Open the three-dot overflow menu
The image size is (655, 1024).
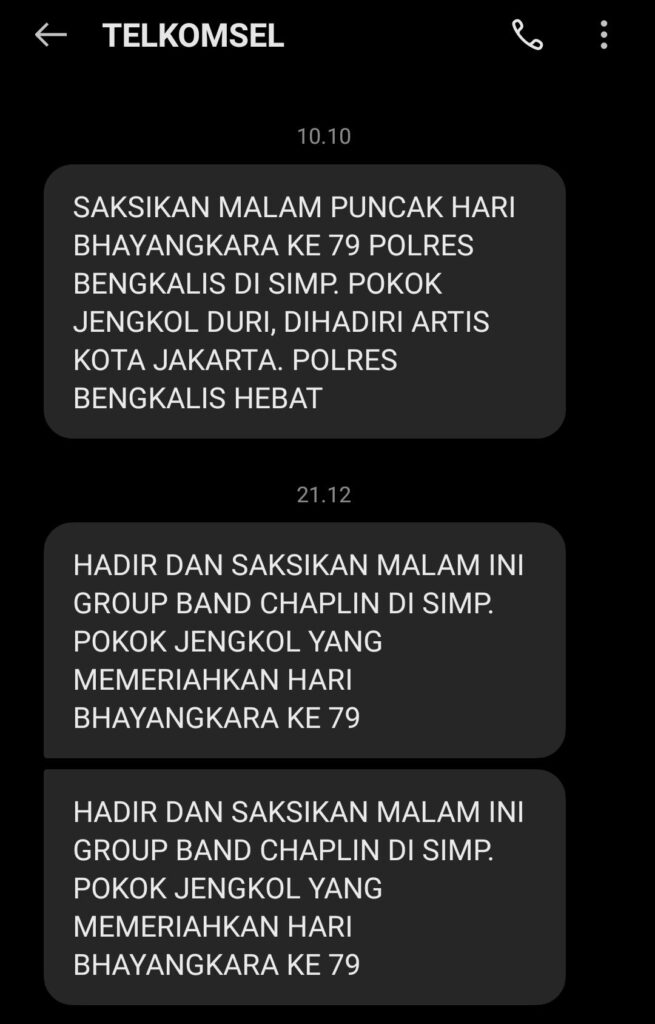(x=604, y=36)
